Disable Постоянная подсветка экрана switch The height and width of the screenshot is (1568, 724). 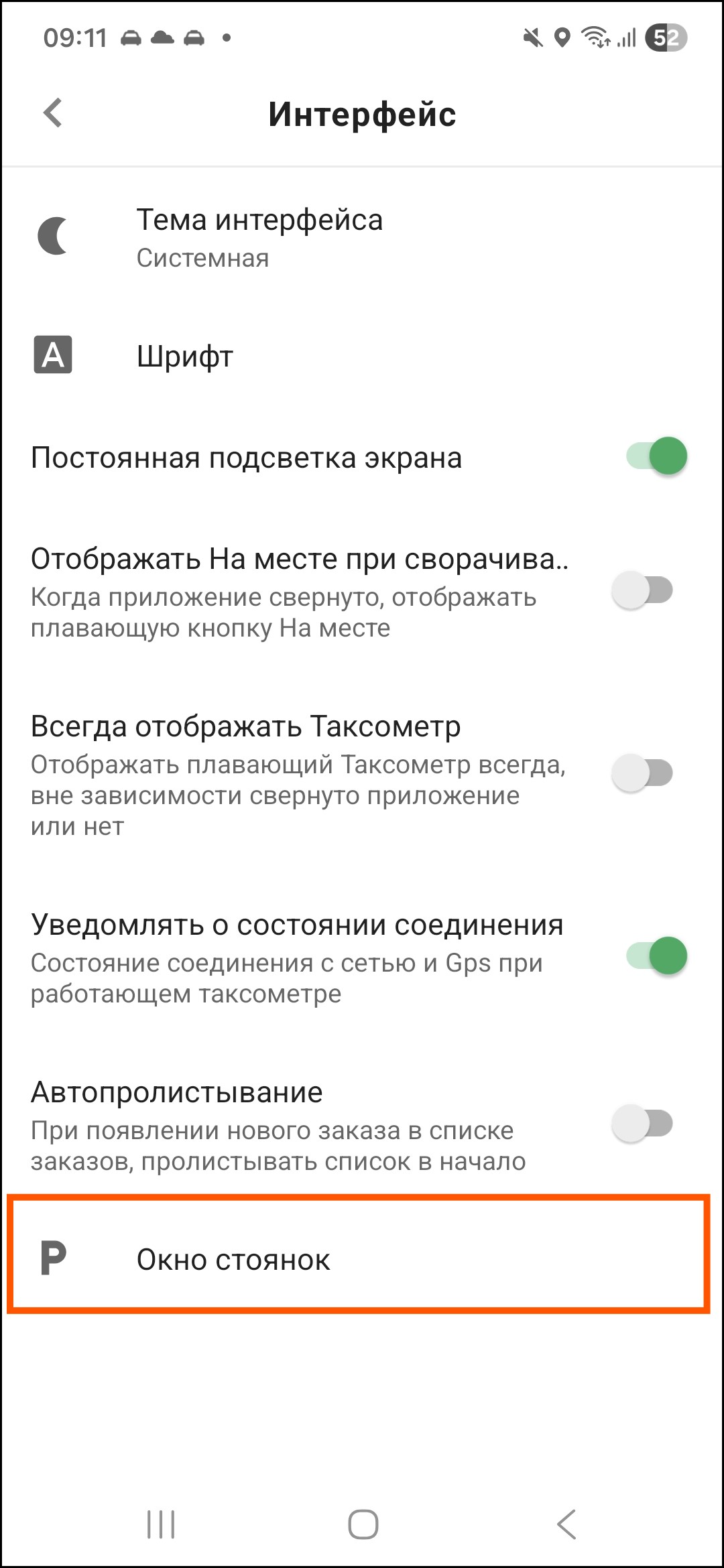point(656,456)
